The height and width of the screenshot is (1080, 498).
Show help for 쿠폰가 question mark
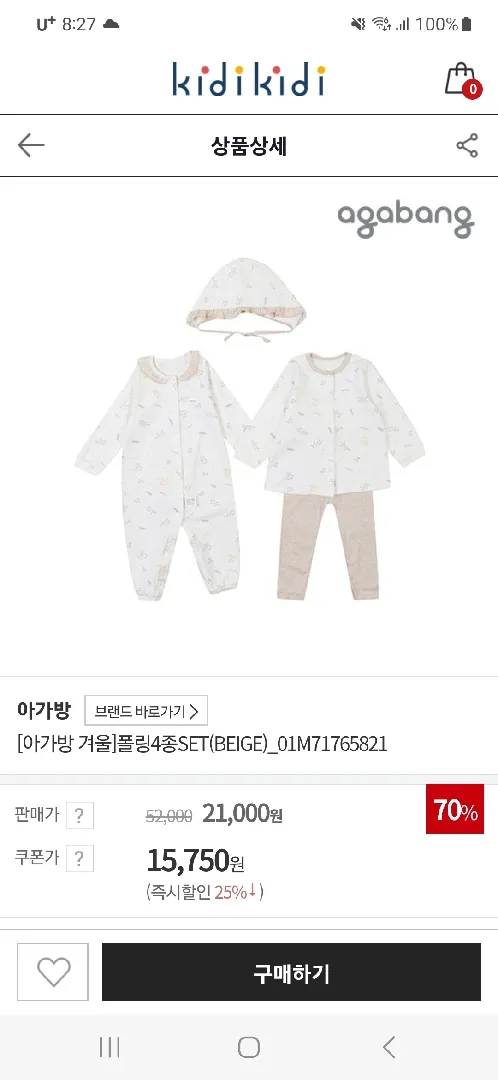[x=80, y=859]
